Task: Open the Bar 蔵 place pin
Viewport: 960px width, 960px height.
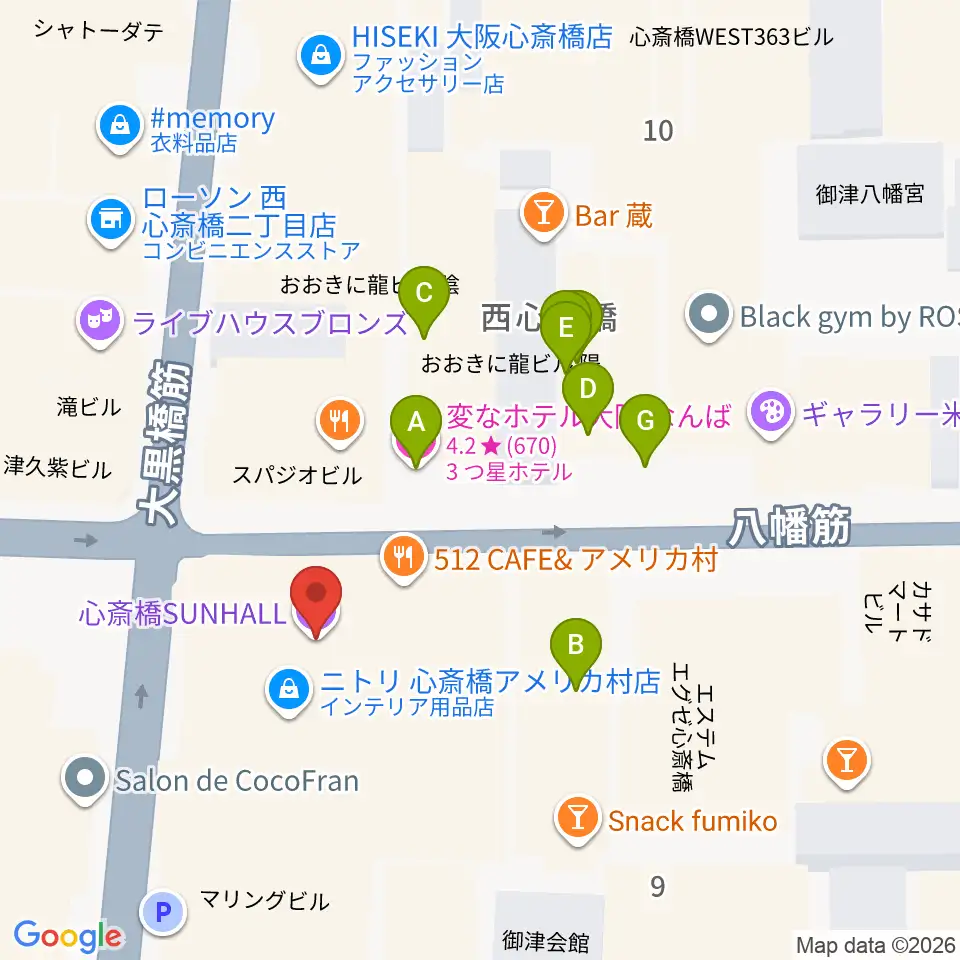Action: [543, 214]
